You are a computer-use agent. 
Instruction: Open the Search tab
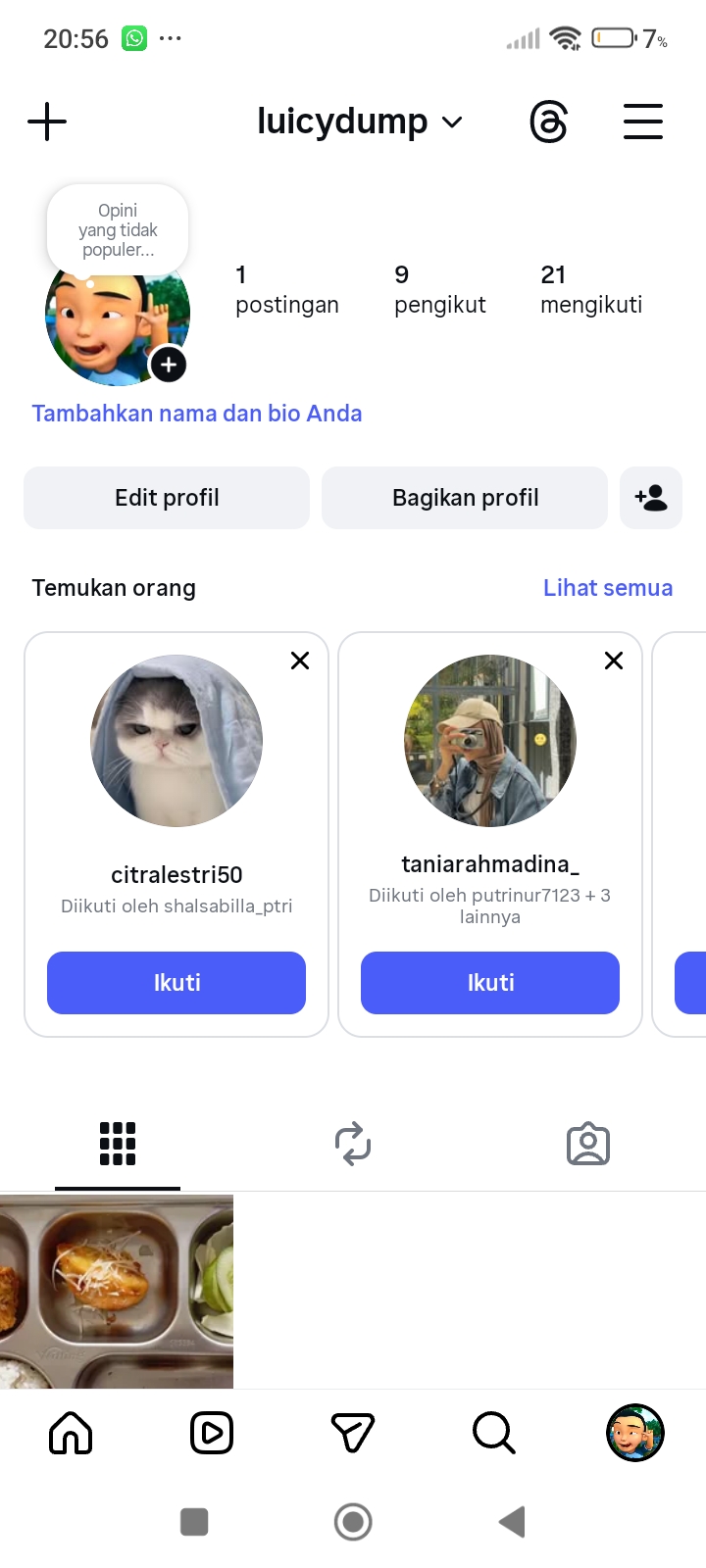coord(493,1434)
